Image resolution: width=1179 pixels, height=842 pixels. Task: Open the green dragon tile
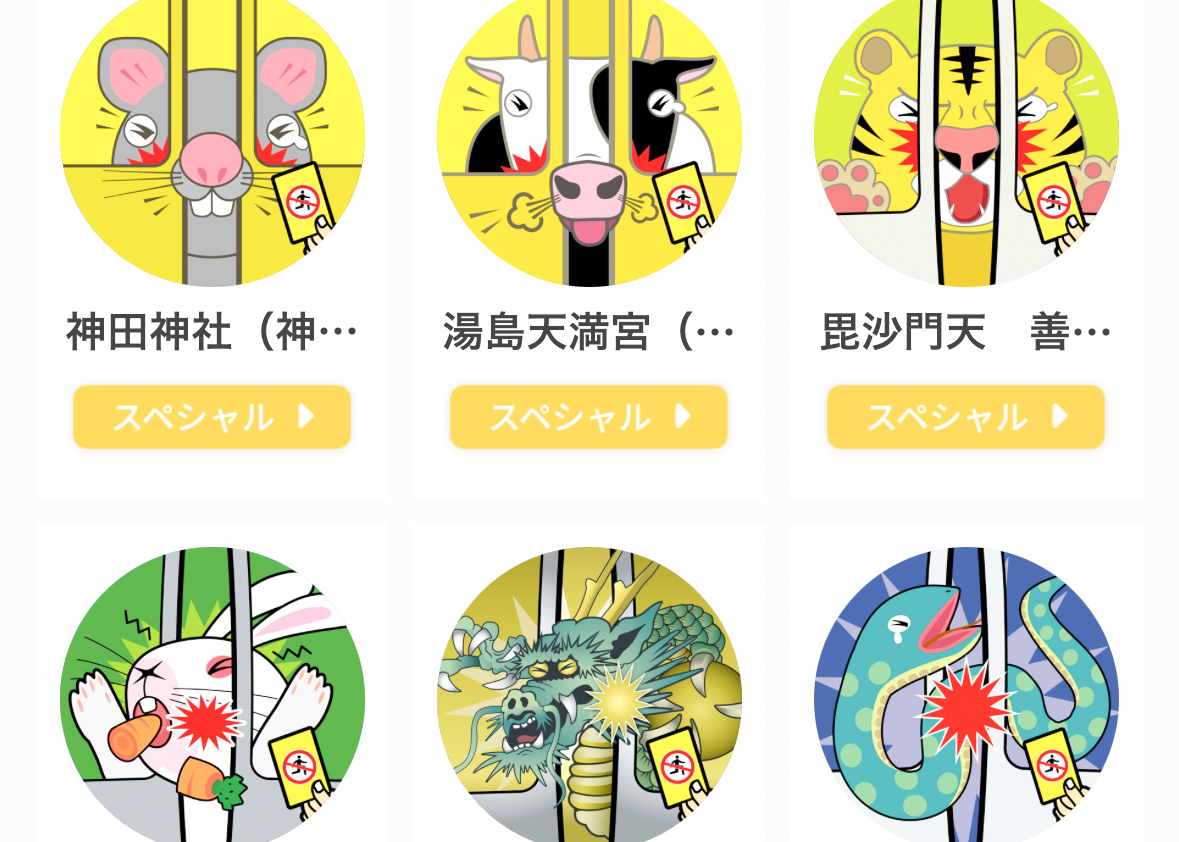(589, 697)
